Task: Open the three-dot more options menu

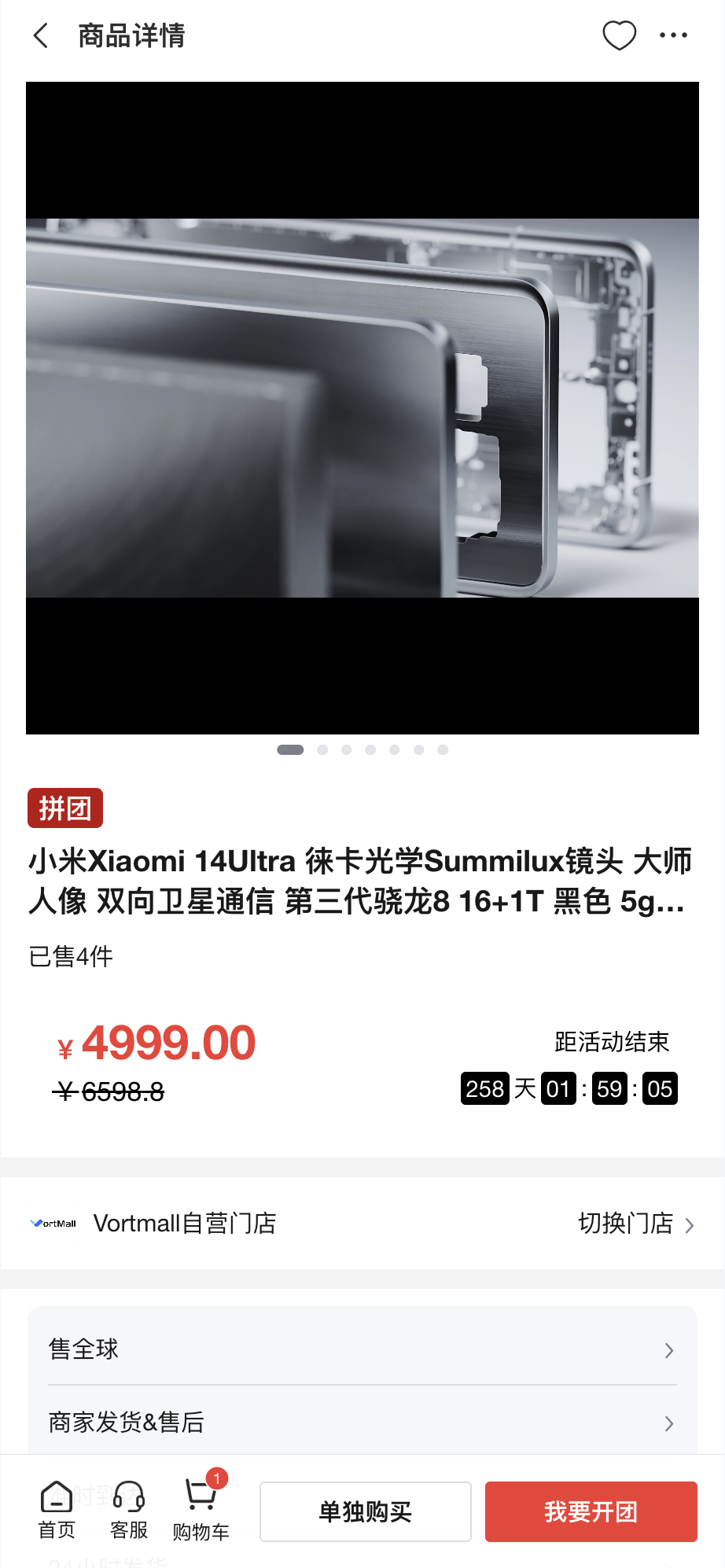Action: tap(673, 36)
